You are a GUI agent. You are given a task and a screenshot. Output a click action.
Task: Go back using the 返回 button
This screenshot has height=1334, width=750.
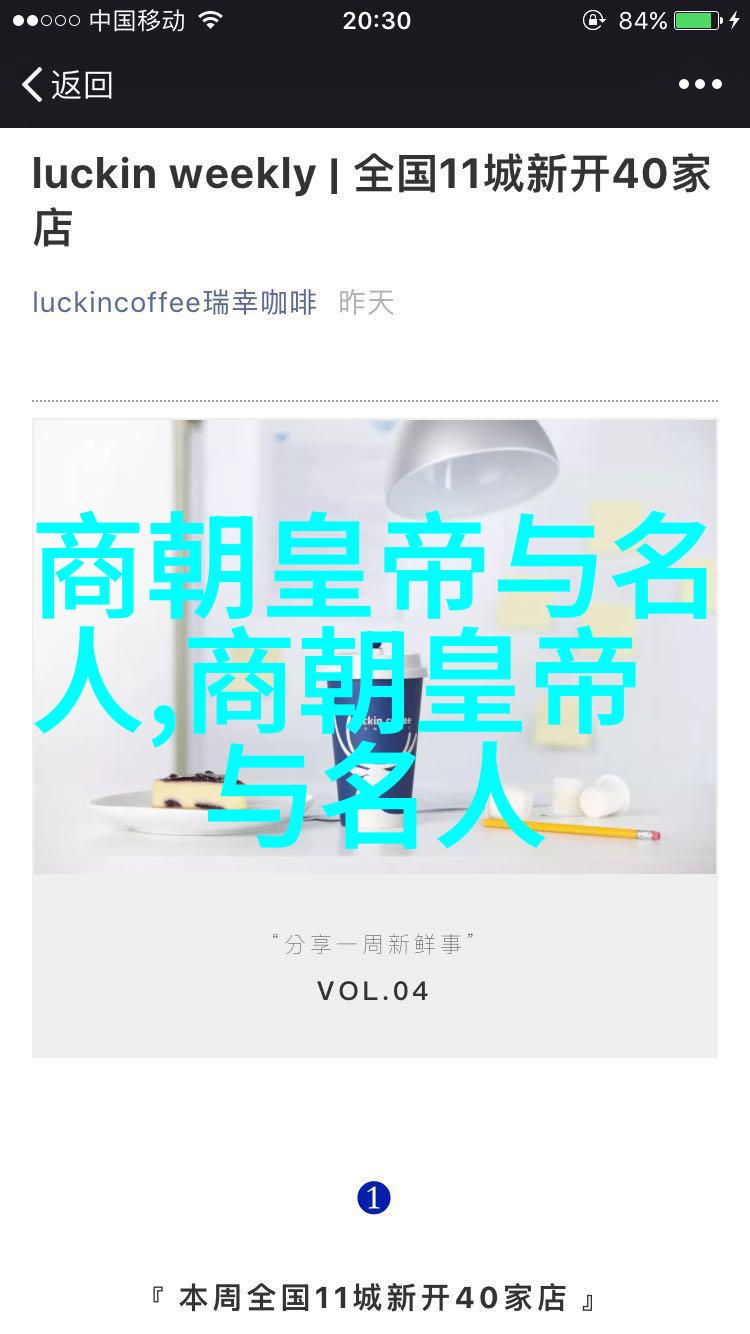[x=67, y=85]
